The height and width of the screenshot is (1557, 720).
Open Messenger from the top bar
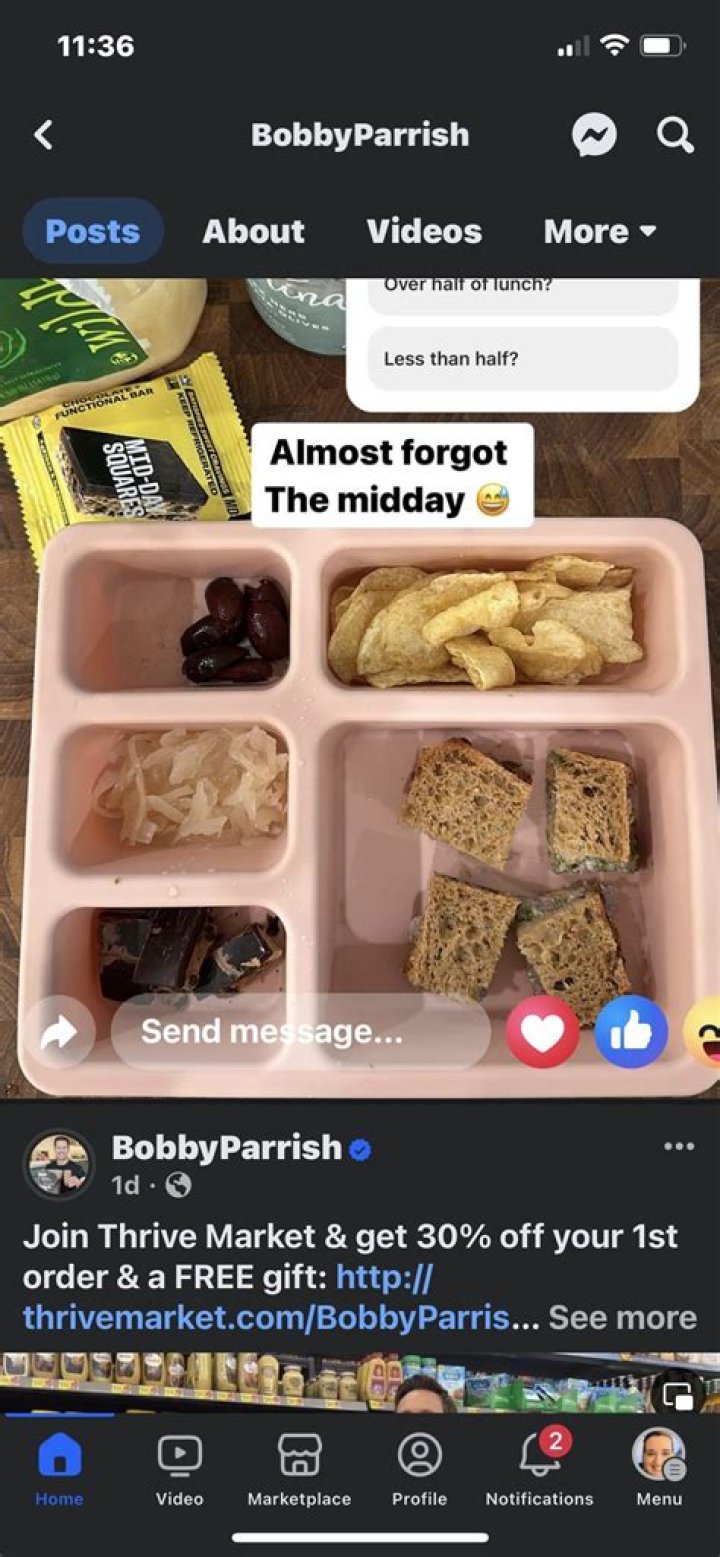click(x=594, y=135)
